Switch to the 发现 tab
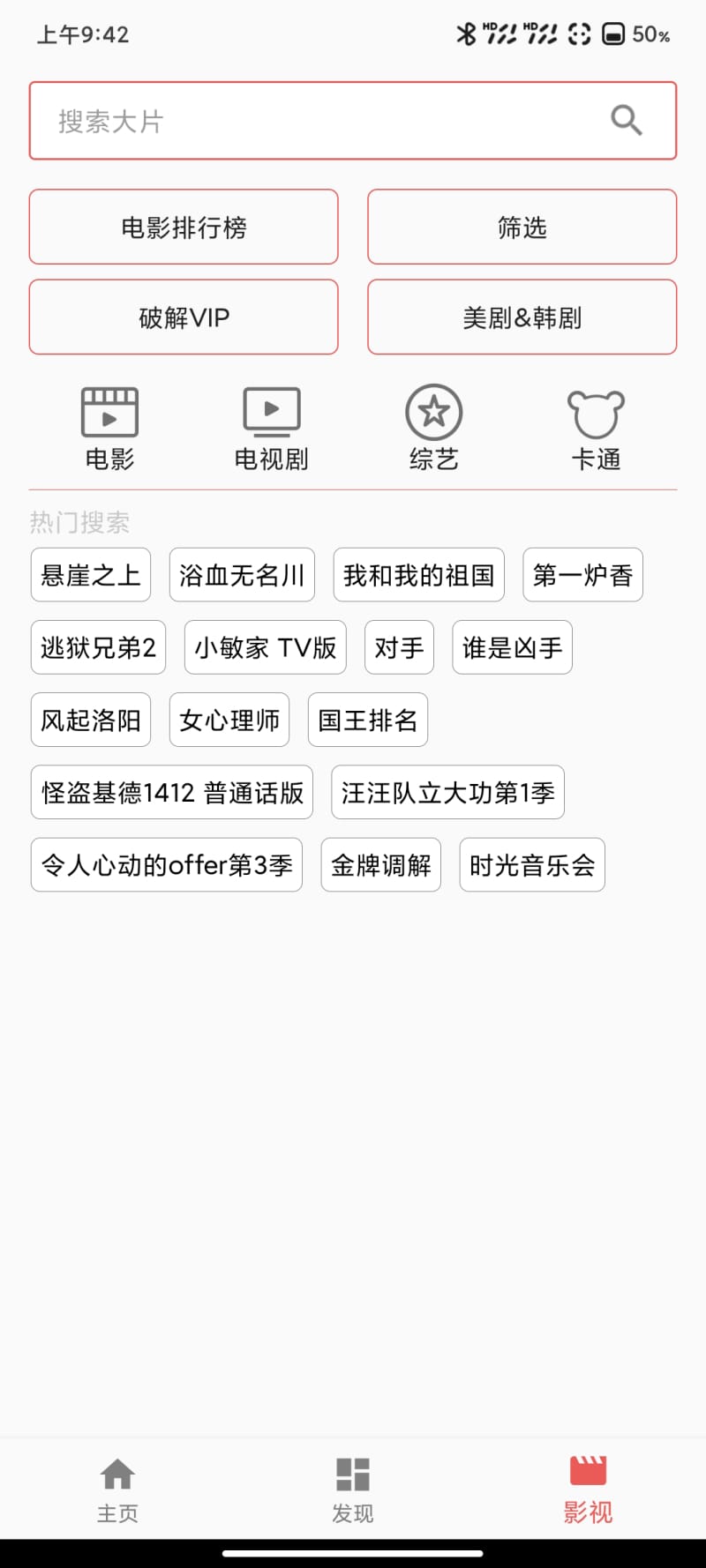706x1568 pixels. click(353, 1490)
